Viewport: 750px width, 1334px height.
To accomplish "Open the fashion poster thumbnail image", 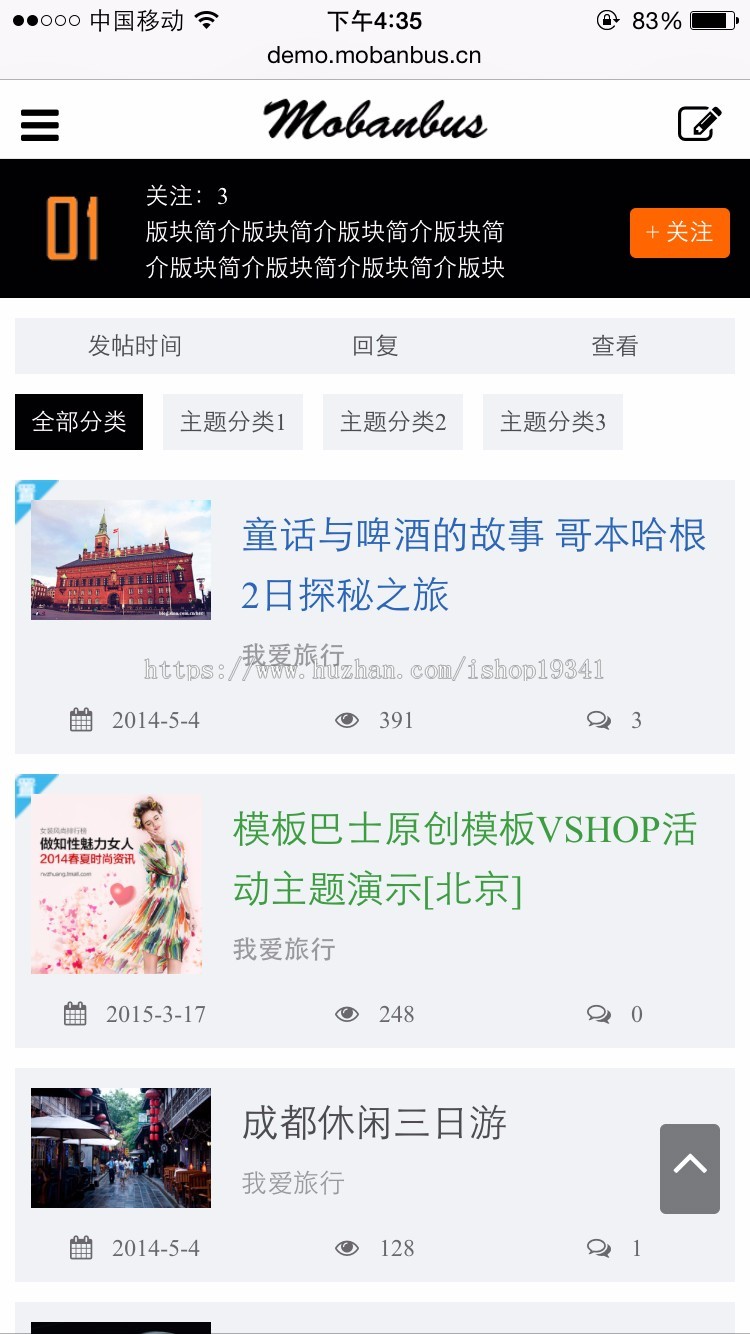I will [117, 884].
